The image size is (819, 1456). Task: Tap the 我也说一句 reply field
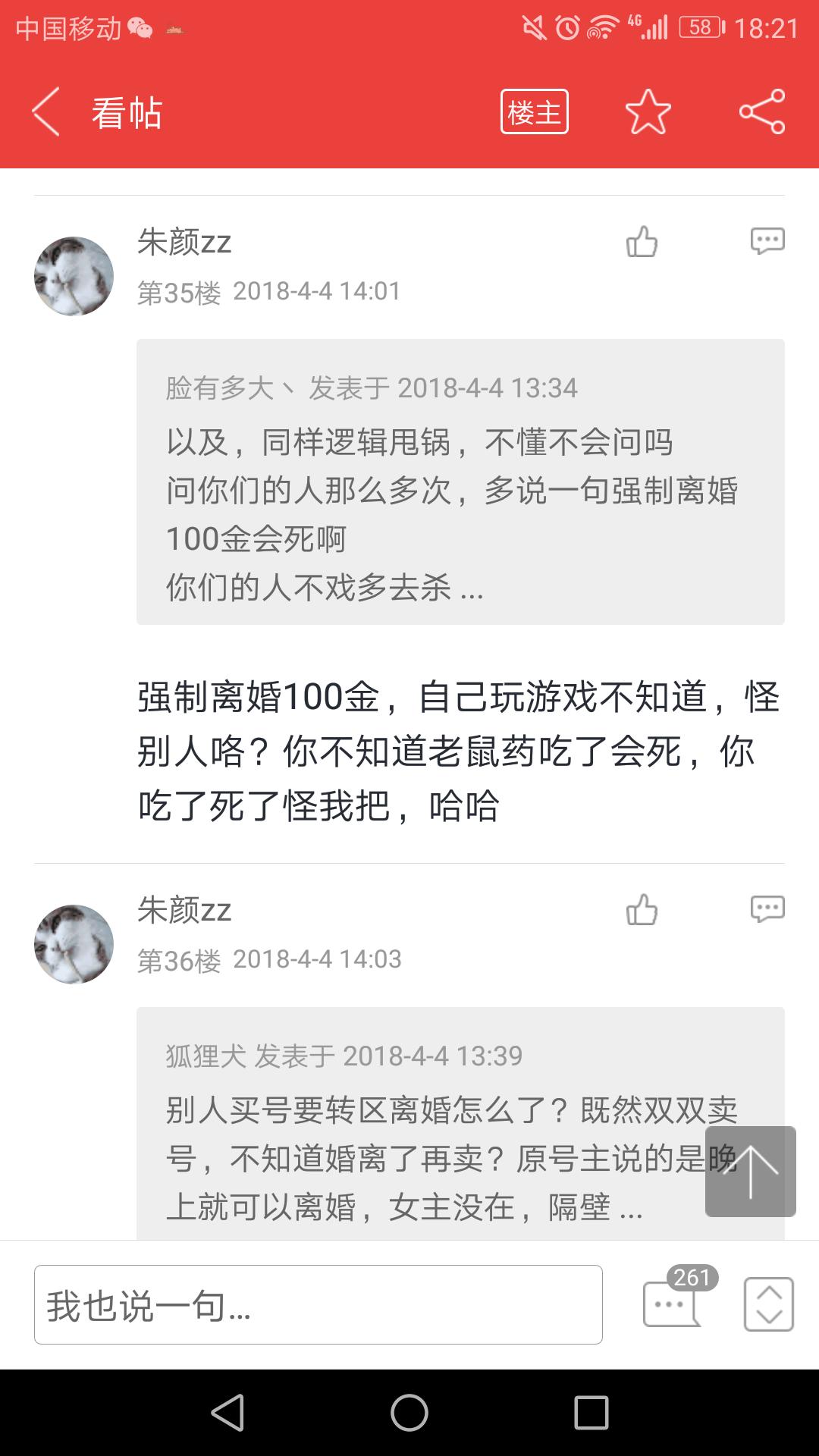(318, 1305)
